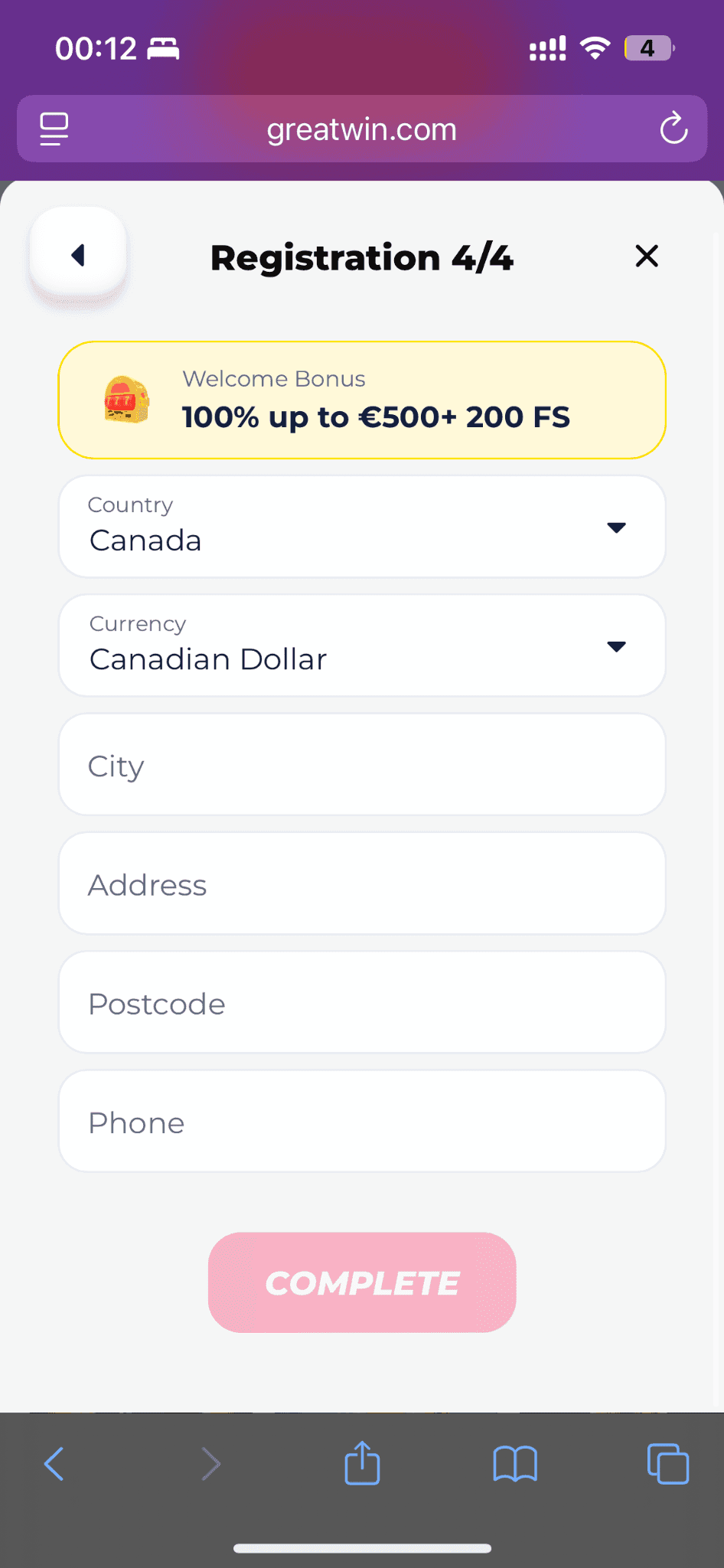Open the Currency dropdown showing Canadian Dollar
724x1568 pixels.
point(362,645)
